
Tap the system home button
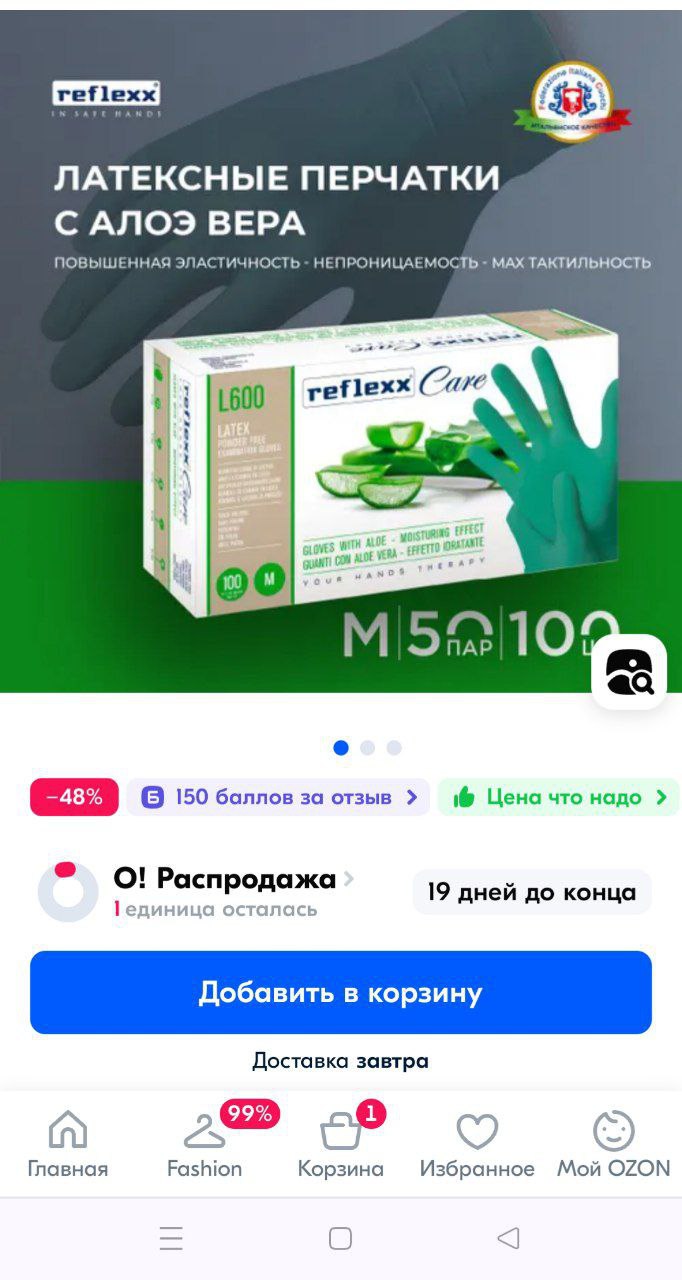(340, 1239)
